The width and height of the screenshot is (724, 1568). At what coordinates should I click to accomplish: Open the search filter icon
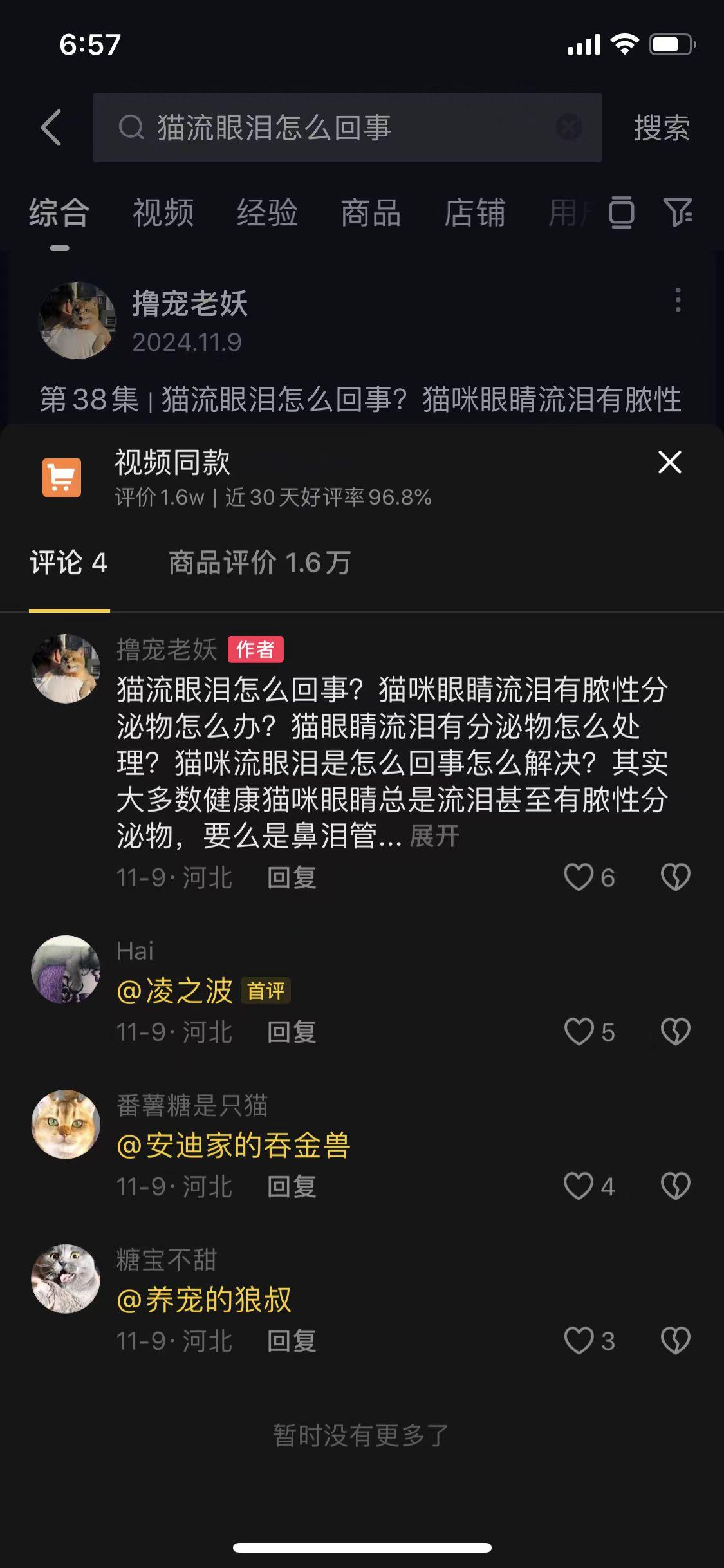tap(678, 212)
